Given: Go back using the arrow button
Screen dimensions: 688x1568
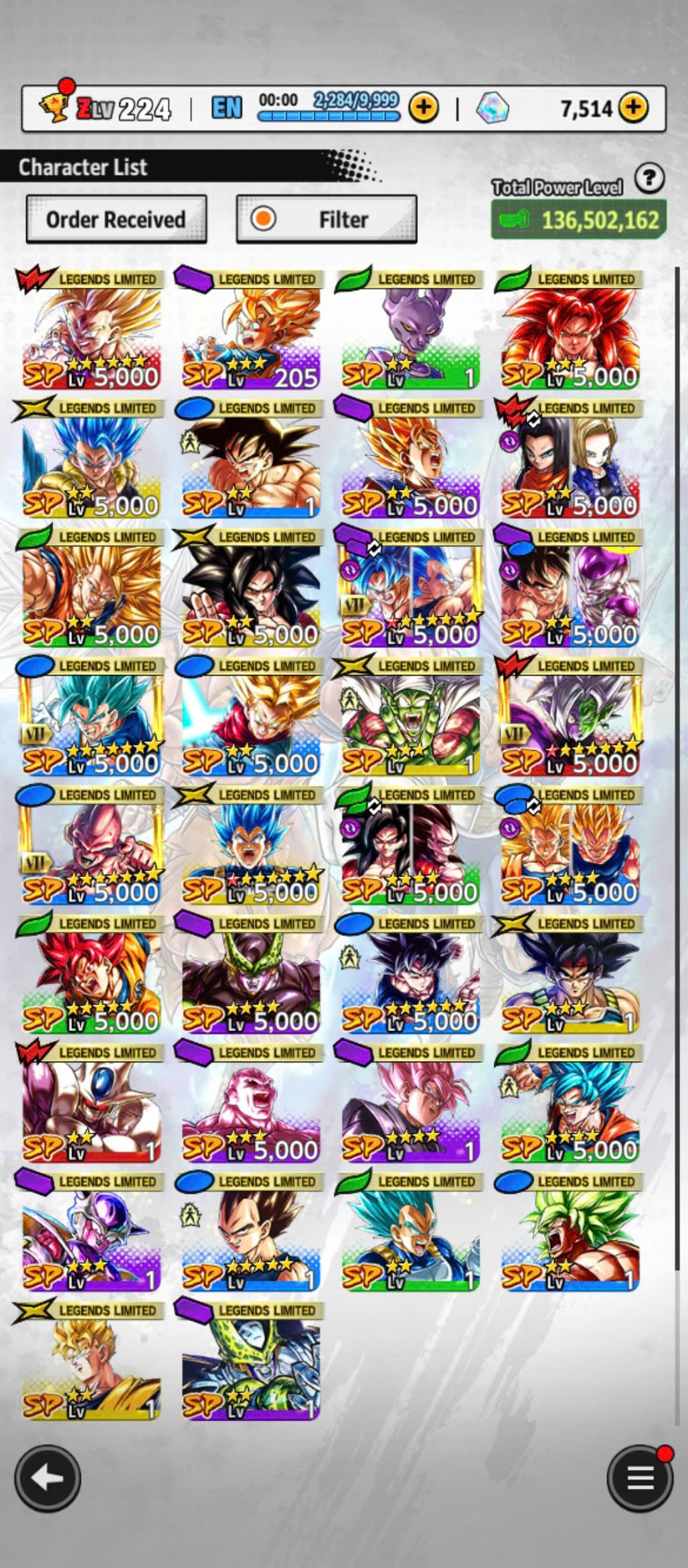Looking at the screenshot, I should tap(48, 1478).
